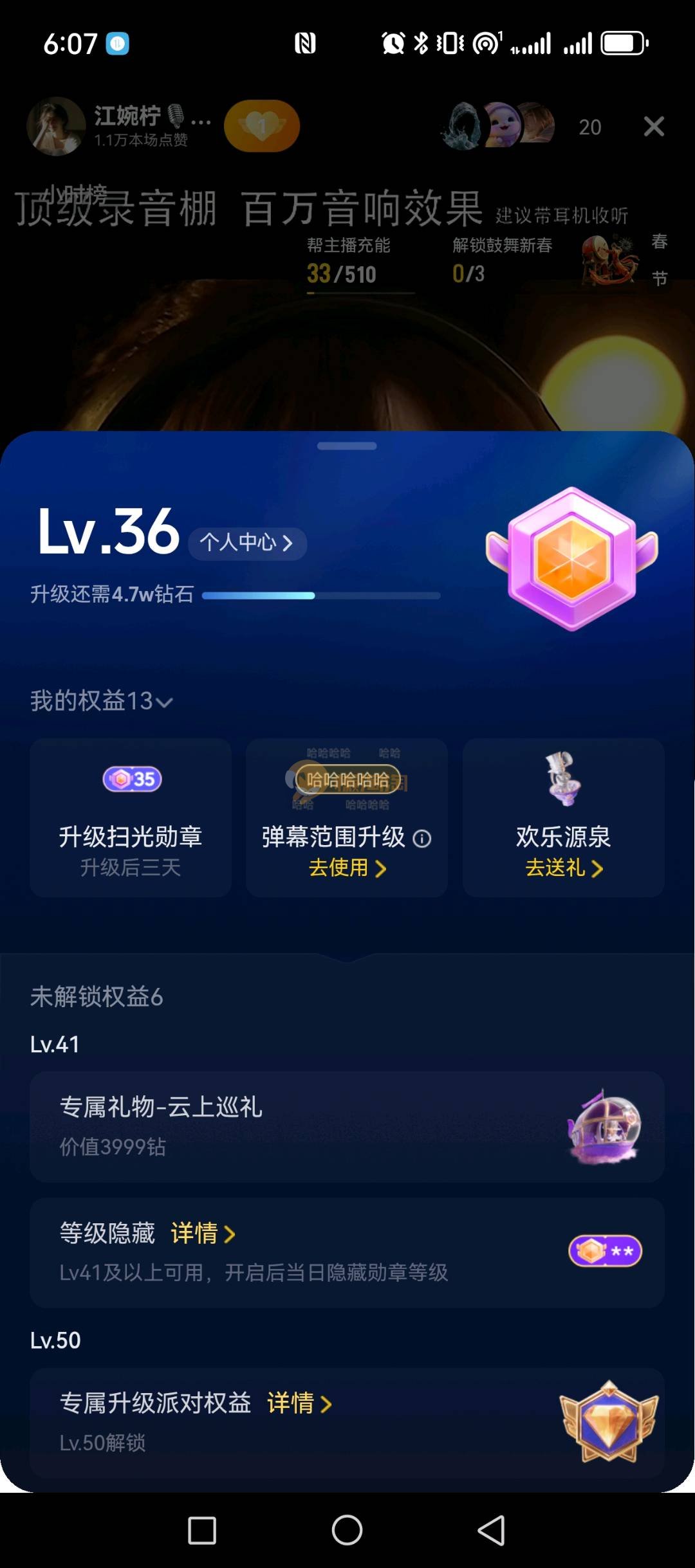Image resolution: width=695 pixels, height=1568 pixels.
Task: Open the 升级扫光勋章 benefit card
Action: (x=131, y=818)
